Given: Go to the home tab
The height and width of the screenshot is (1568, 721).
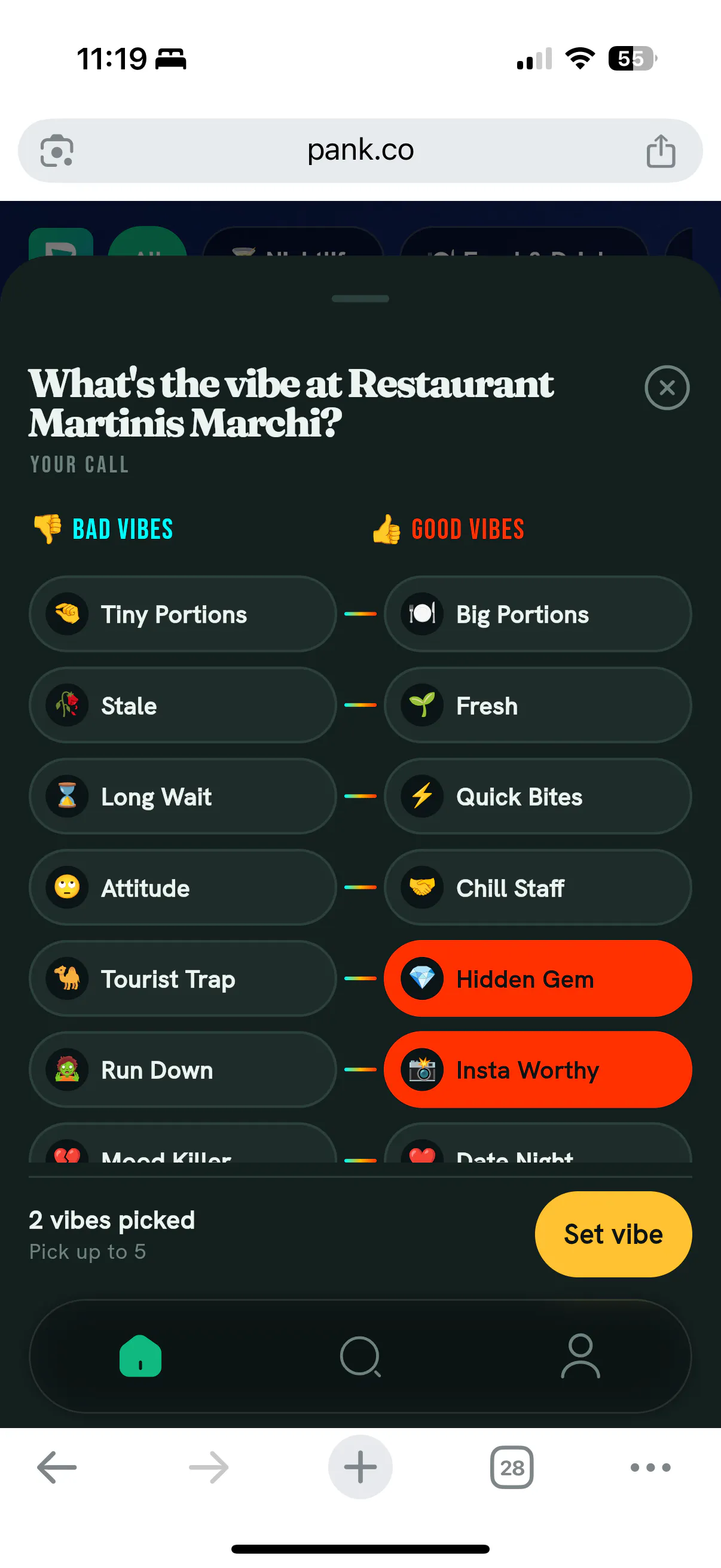Looking at the screenshot, I should click(x=140, y=1356).
